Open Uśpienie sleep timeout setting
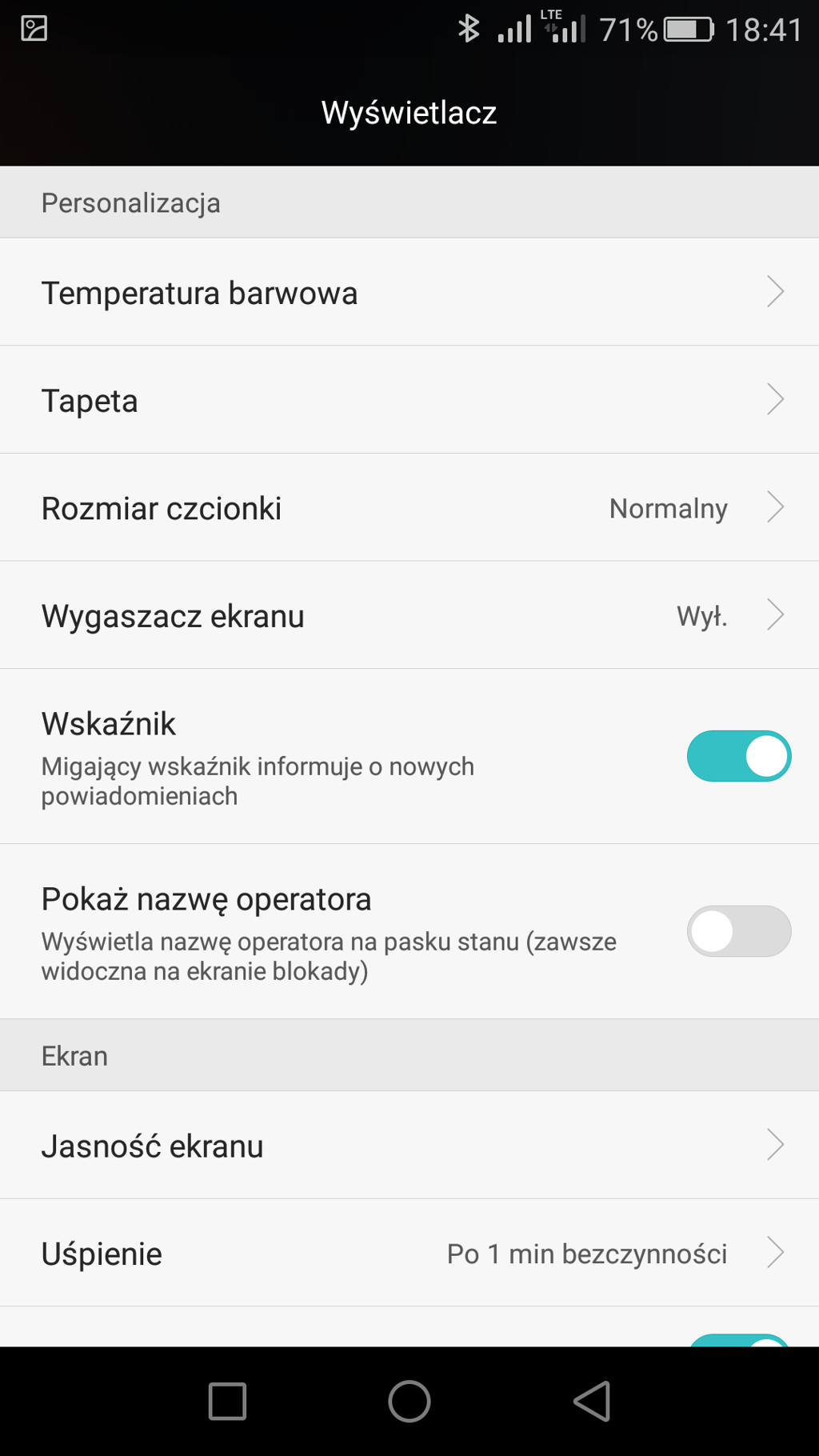819x1456 pixels. coord(409,1253)
